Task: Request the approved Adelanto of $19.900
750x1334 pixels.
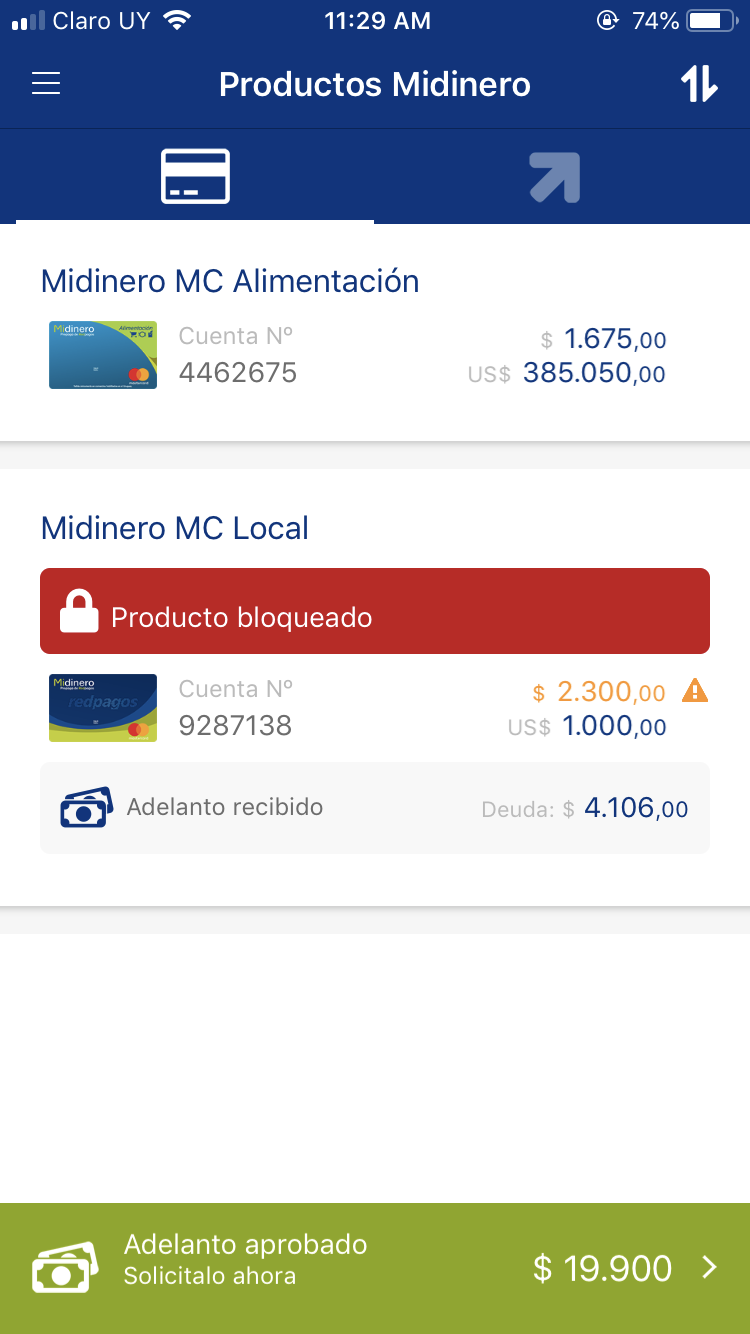Action: (374, 1268)
